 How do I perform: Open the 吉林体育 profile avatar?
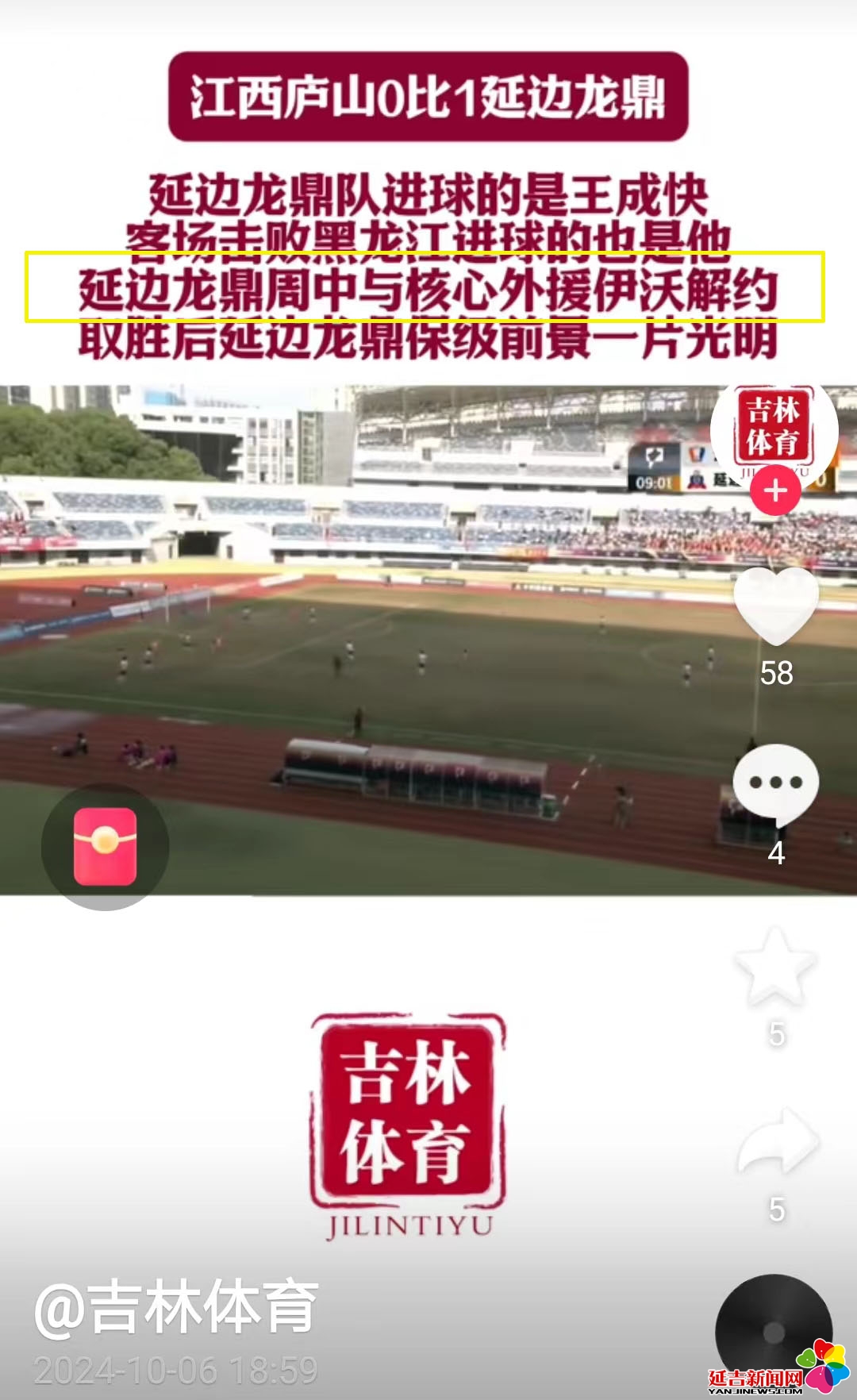tap(774, 427)
